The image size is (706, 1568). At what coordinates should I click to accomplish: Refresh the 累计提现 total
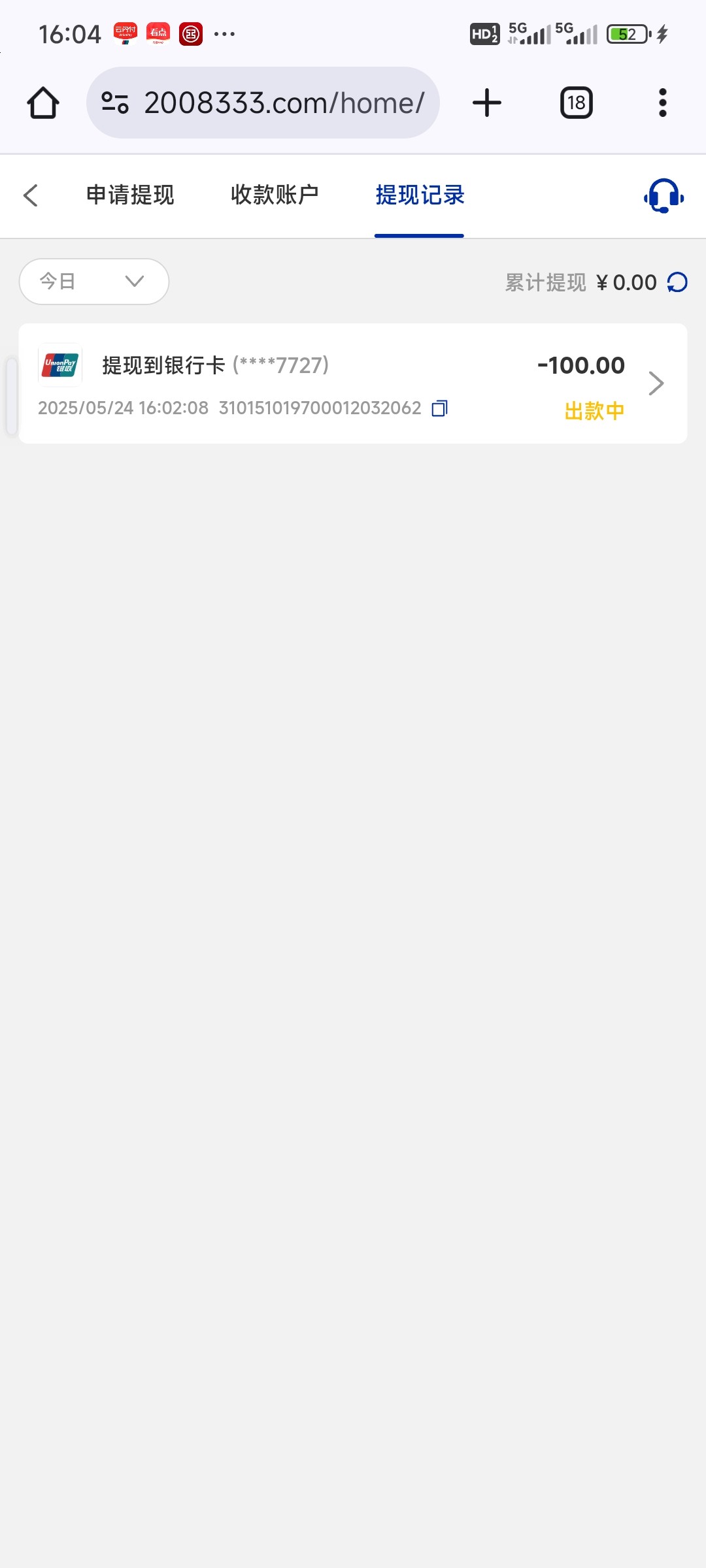pos(677,282)
